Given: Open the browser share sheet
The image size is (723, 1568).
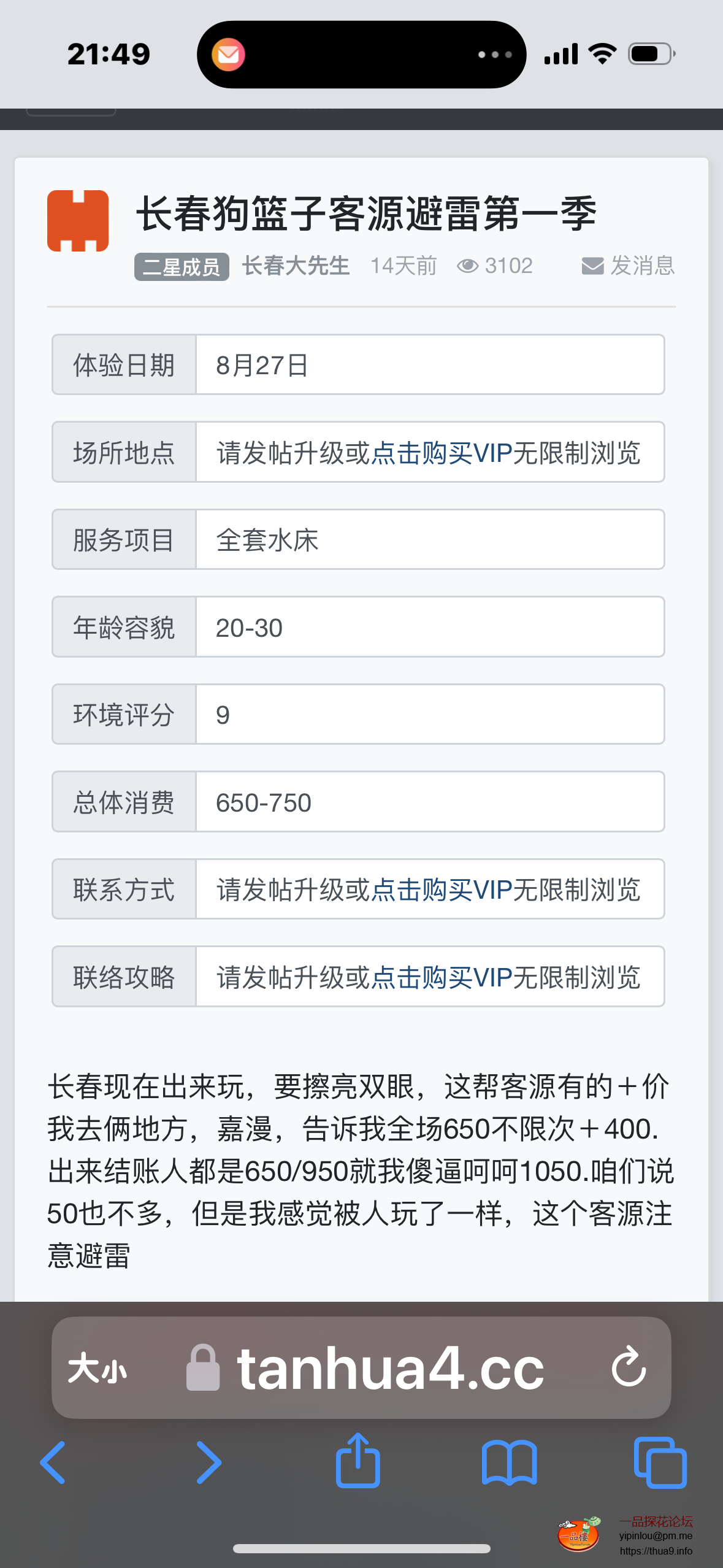Looking at the screenshot, I should [x=358, y=1461].
